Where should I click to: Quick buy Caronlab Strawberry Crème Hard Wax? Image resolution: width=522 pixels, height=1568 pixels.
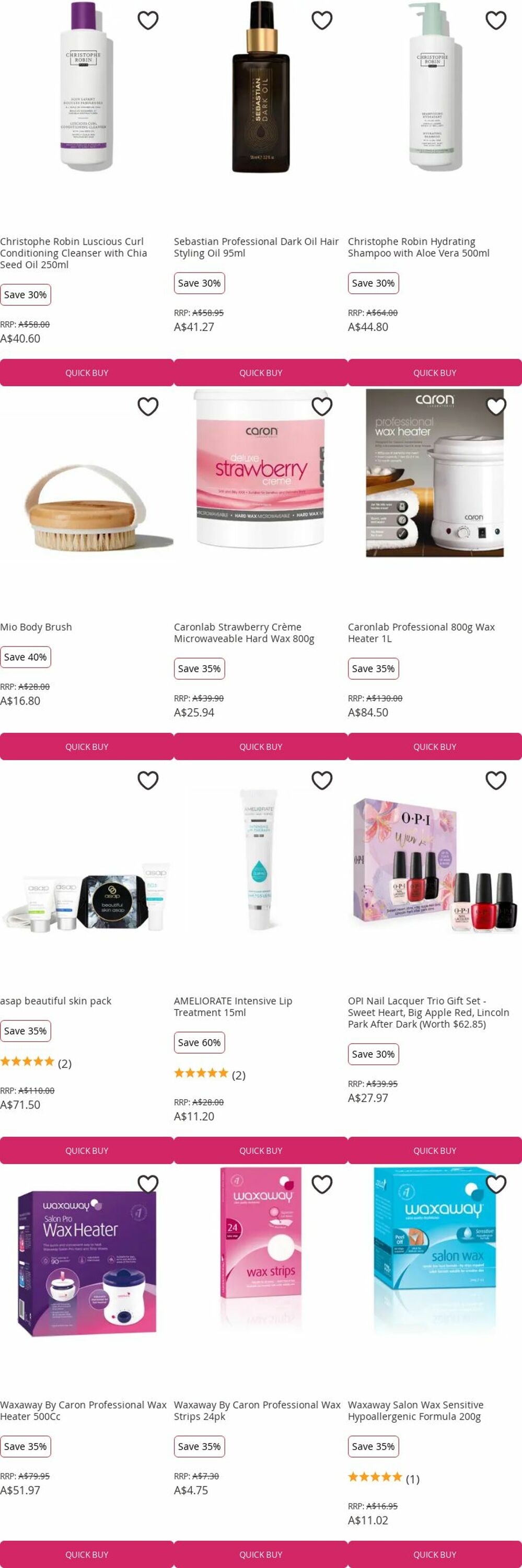tap(260, 746)
